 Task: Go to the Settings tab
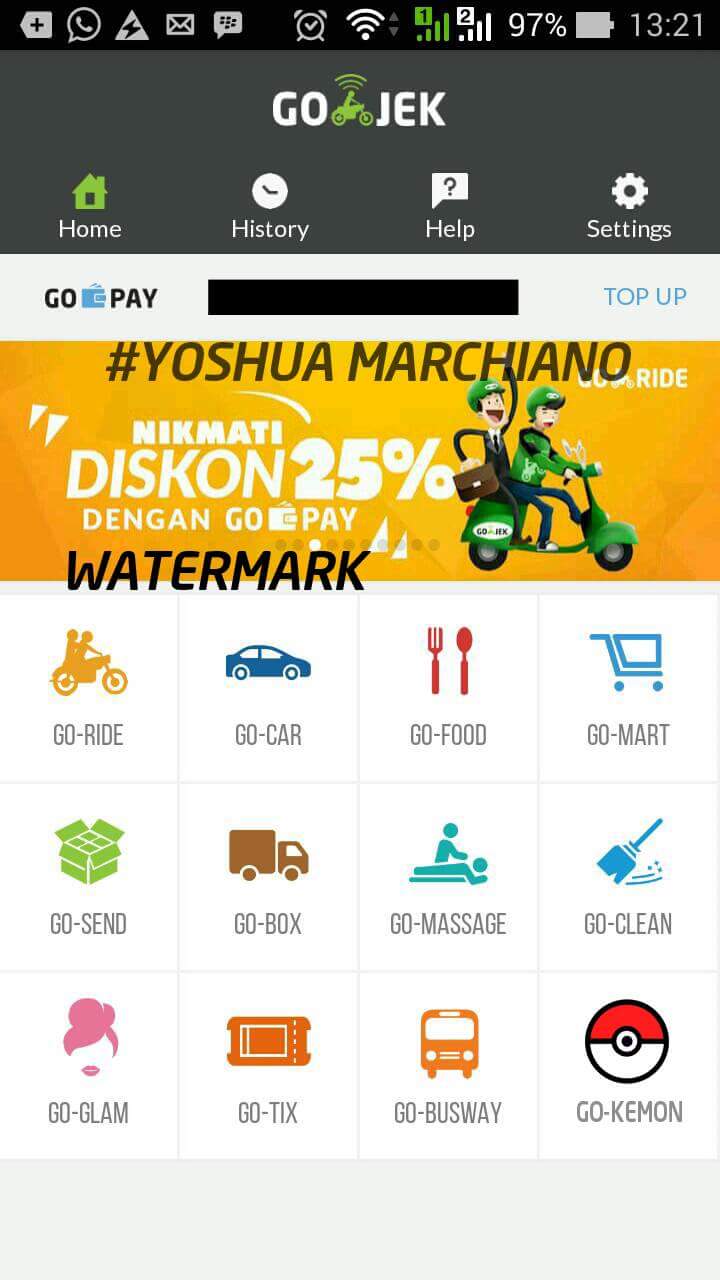(x=629, y=207)
